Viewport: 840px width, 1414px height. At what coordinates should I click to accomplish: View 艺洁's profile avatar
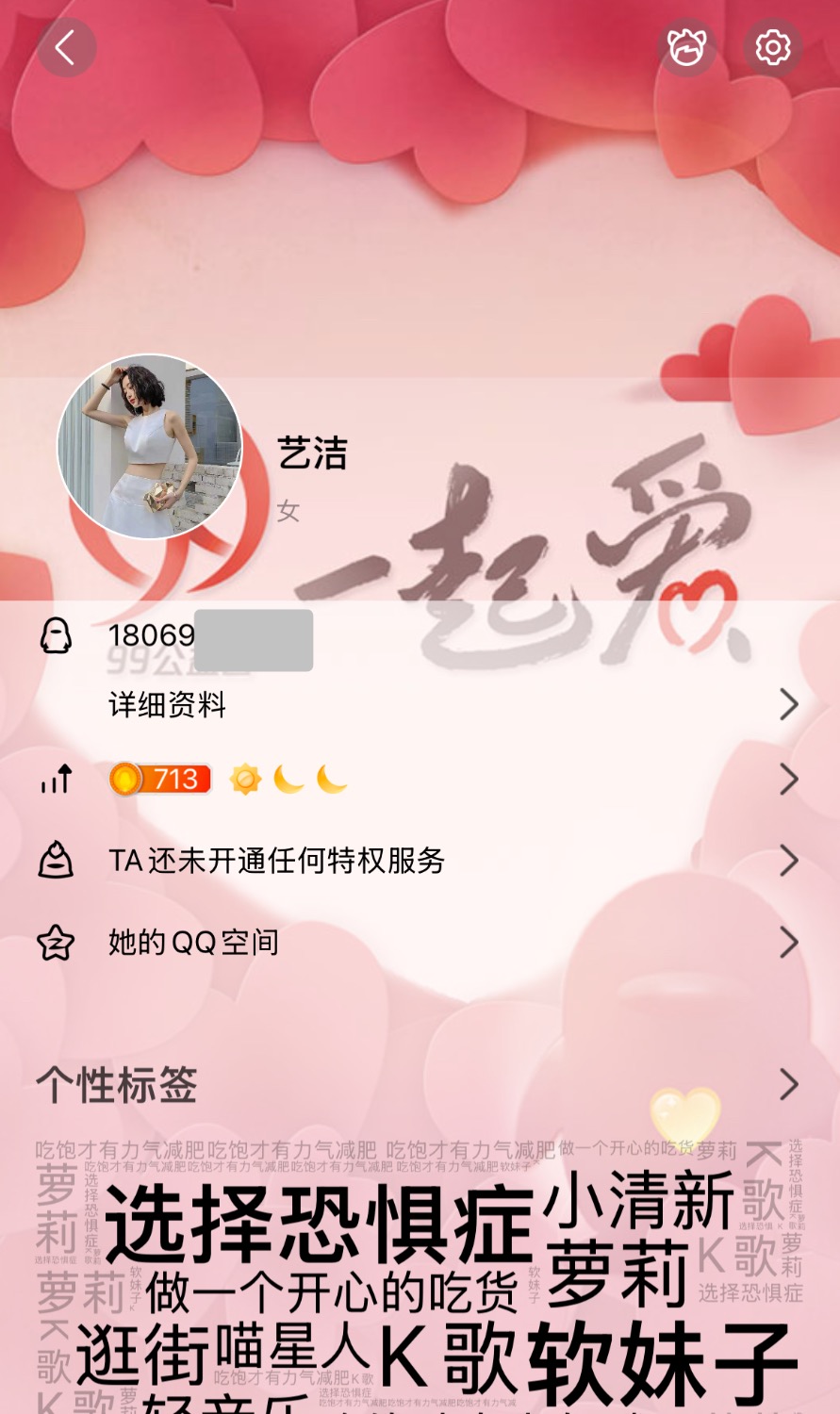(150, 447)
